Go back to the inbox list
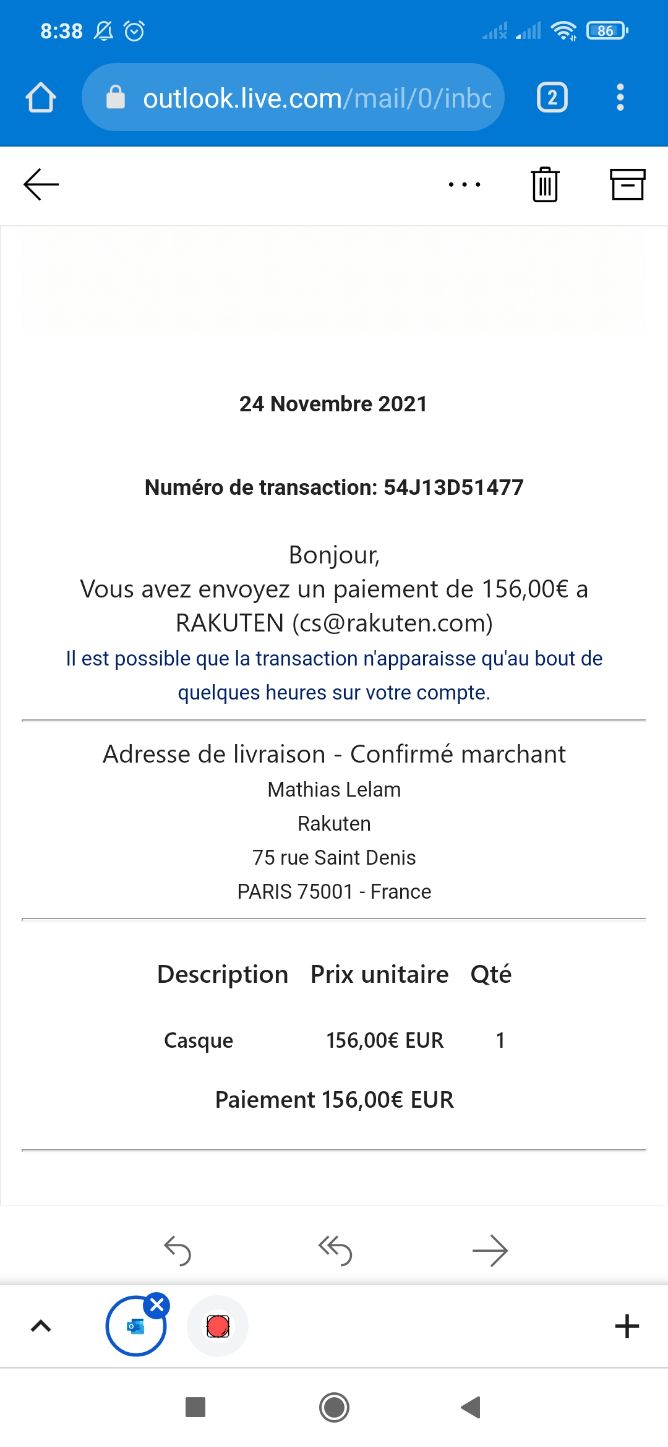This screenshot has width=668, height=1447. point(41,185)
